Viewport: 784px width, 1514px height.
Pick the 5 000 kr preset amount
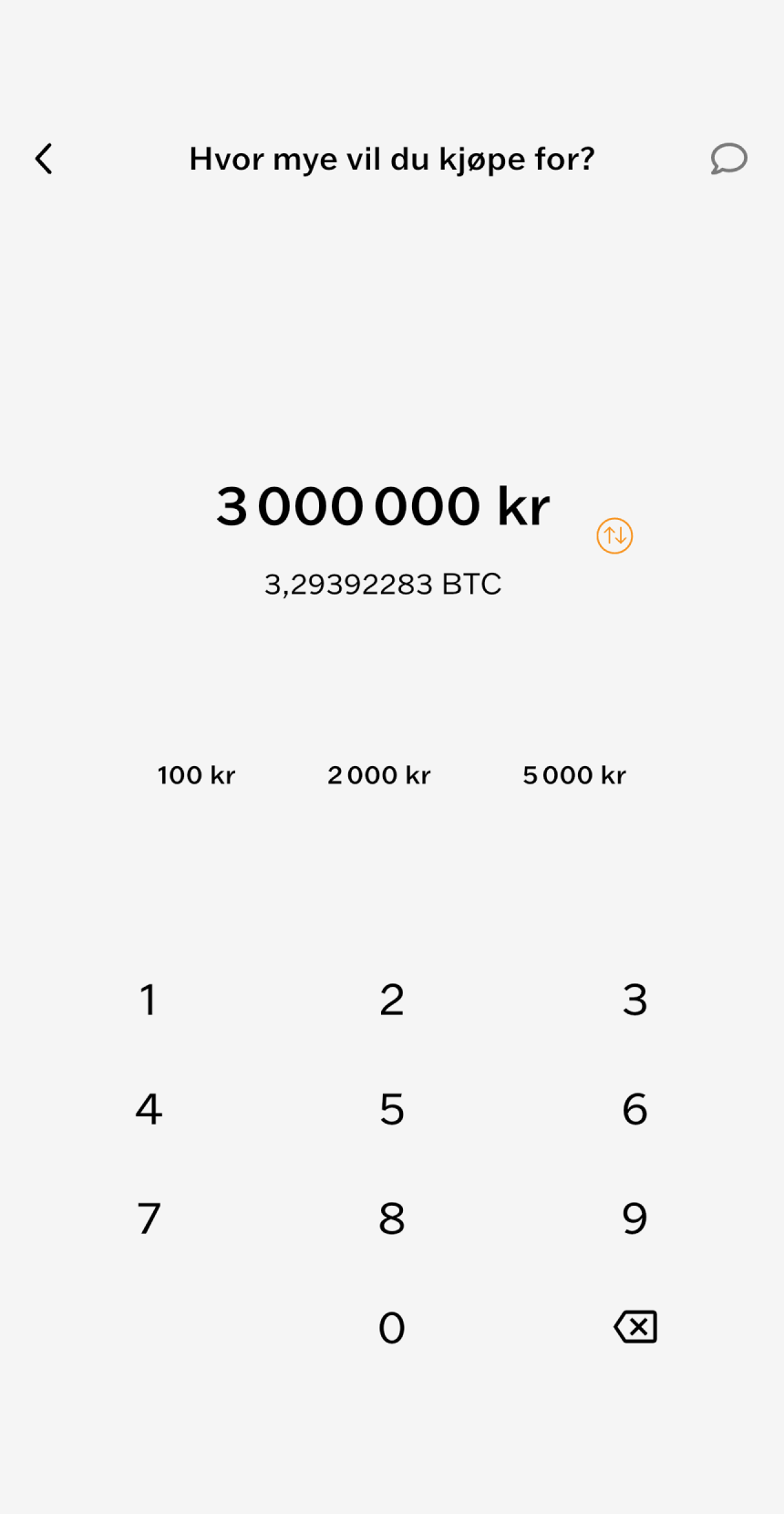tap(574, 775)
